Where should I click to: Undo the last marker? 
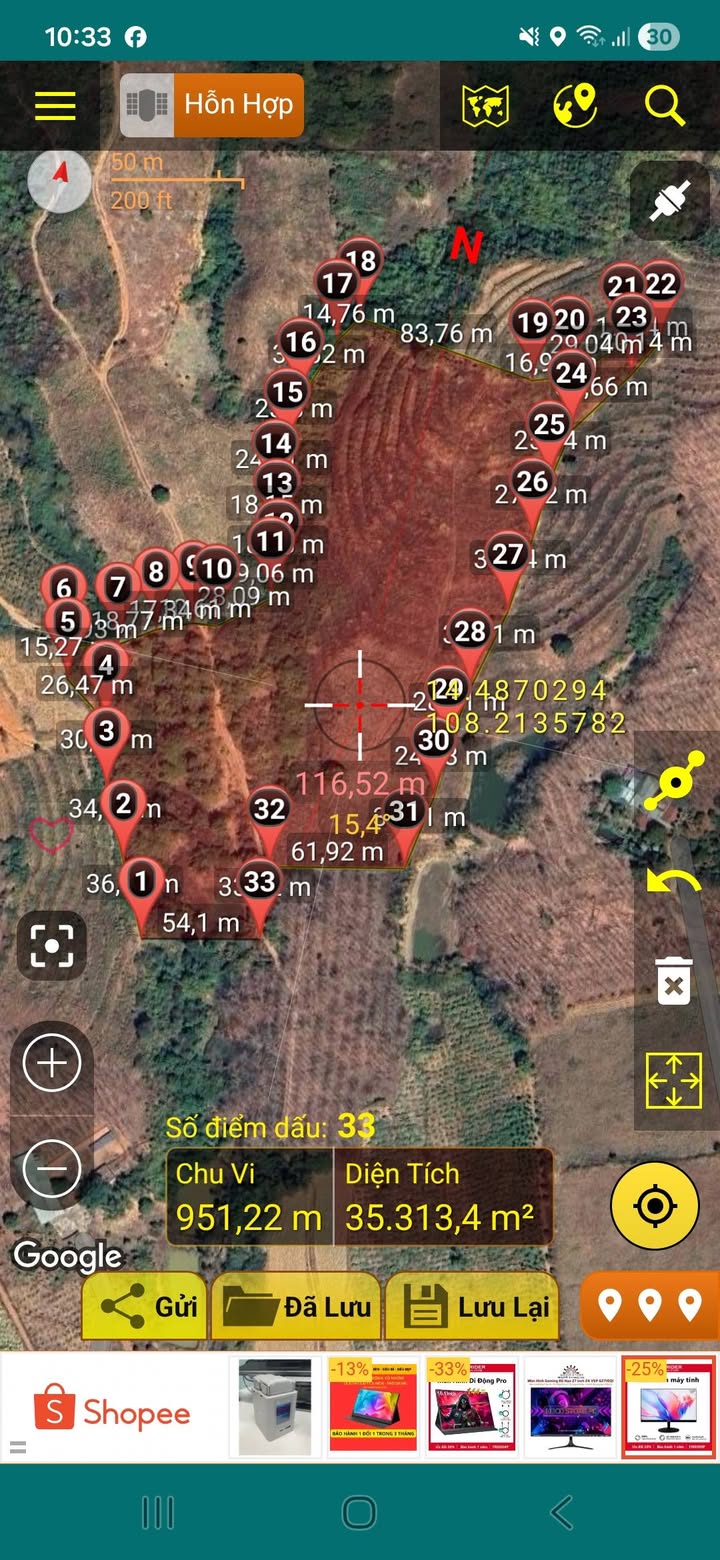(673, 883)
